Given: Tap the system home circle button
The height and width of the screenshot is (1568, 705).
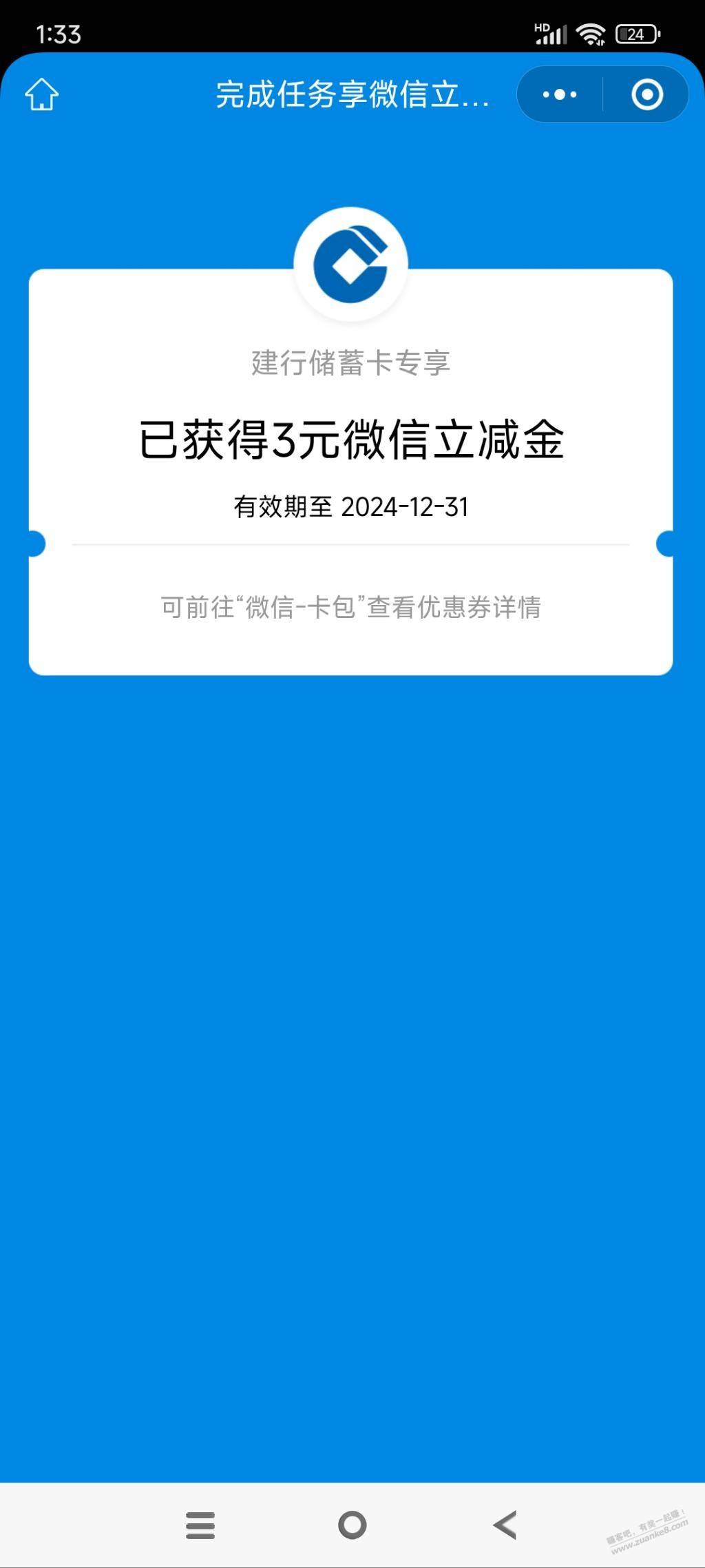Looking at the screenshot, I should pyautogui.click(x=352, y=1525).
